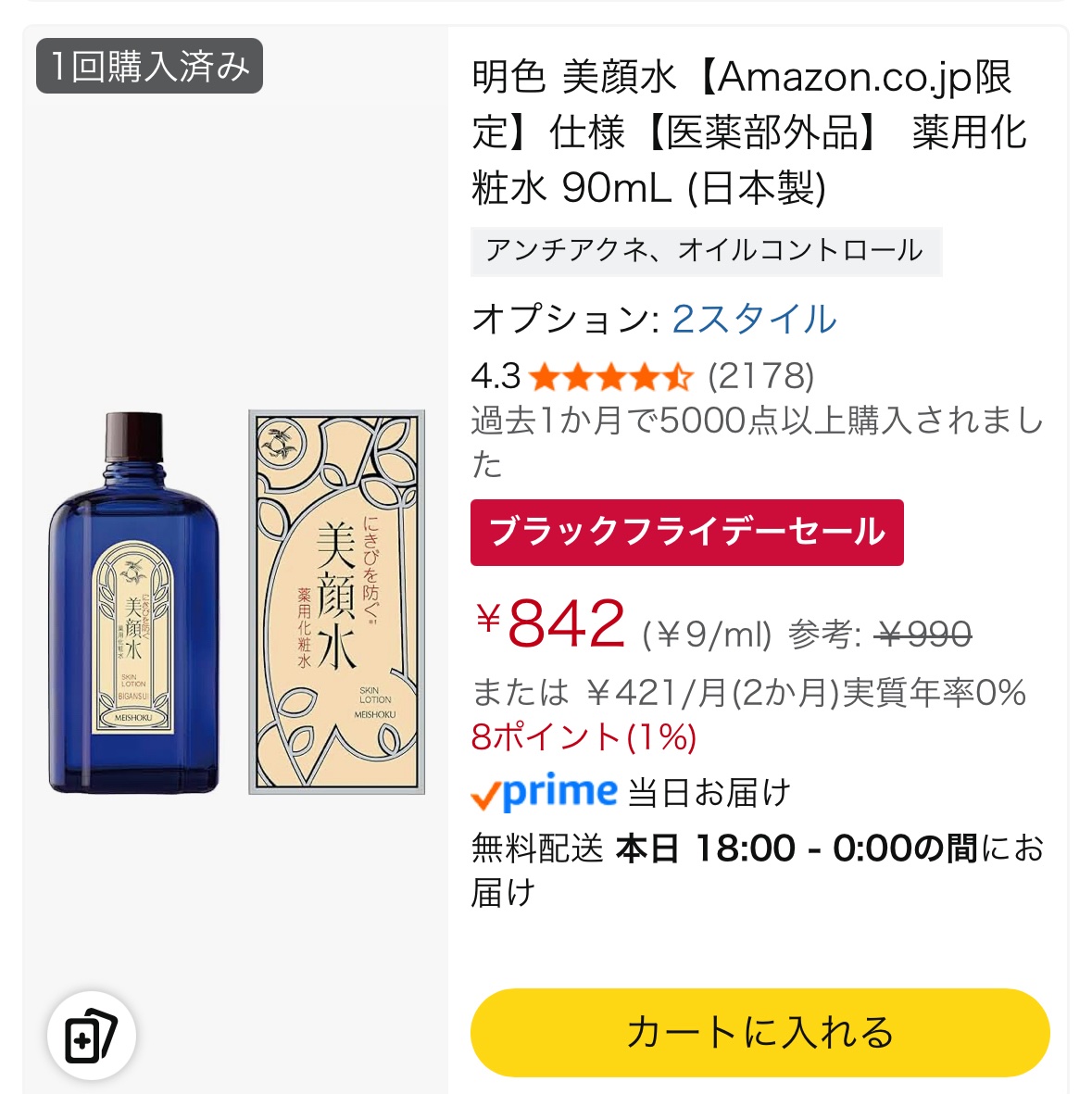Screen dimensions: 1092x1094
Task: Add the 美顔水 lotion to cart
Action: pyautogui.click(x=759, y=1032)
